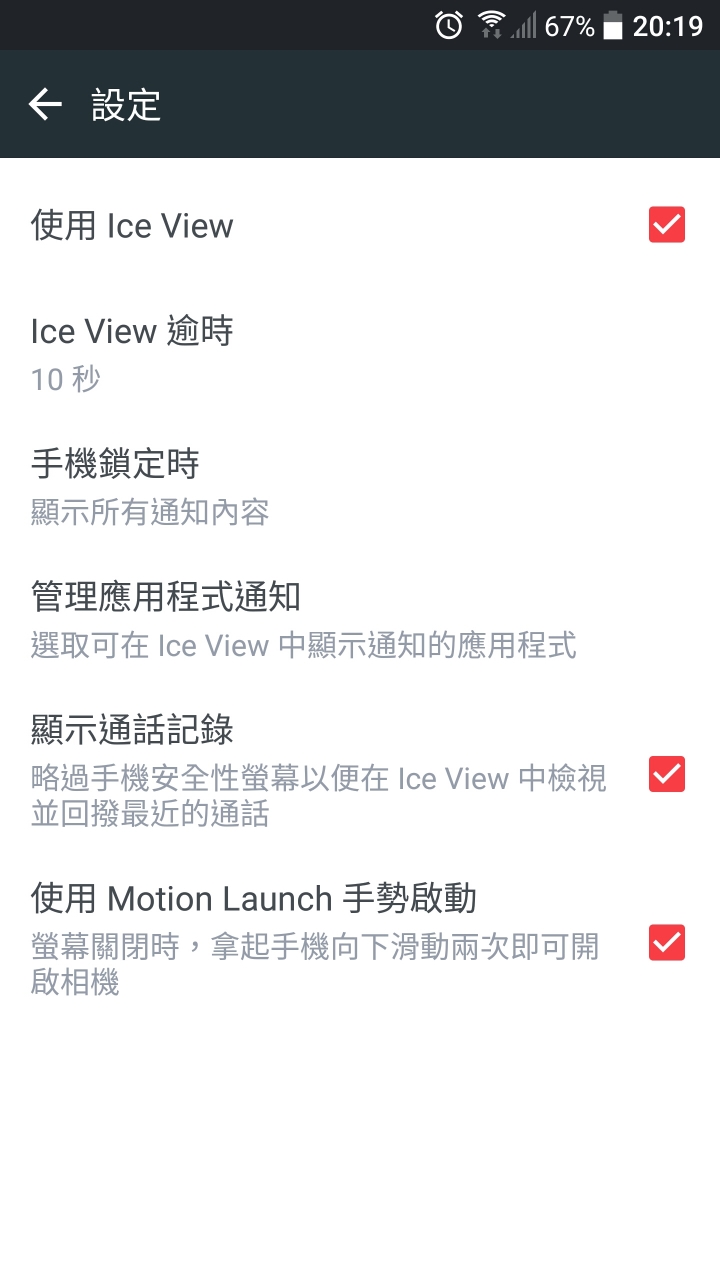Disable 使用 Motion Launch 手勢啟動 checkbox

(667, 942)
